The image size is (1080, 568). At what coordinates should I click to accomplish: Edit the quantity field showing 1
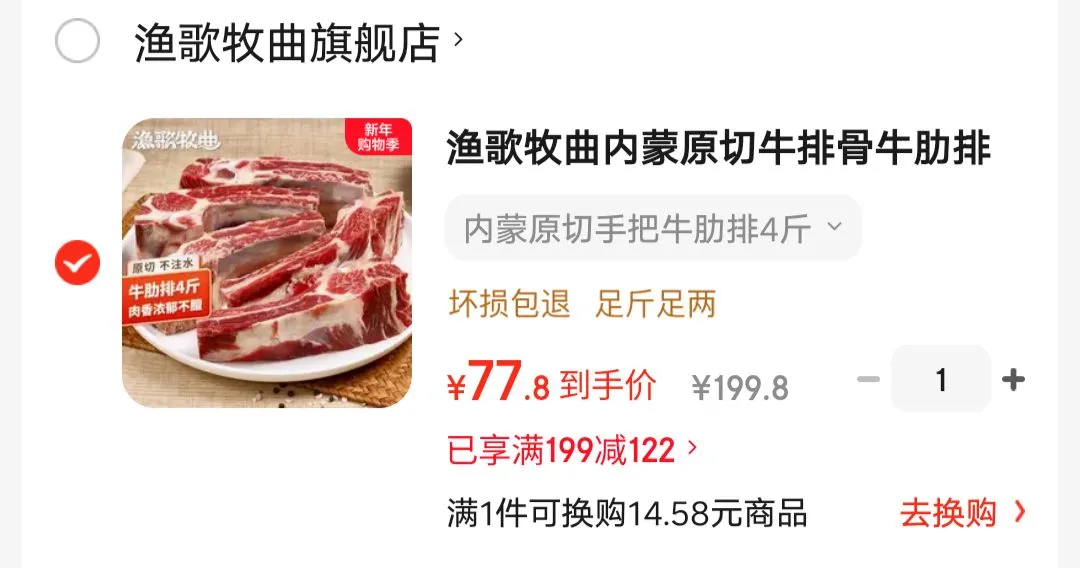940,380
